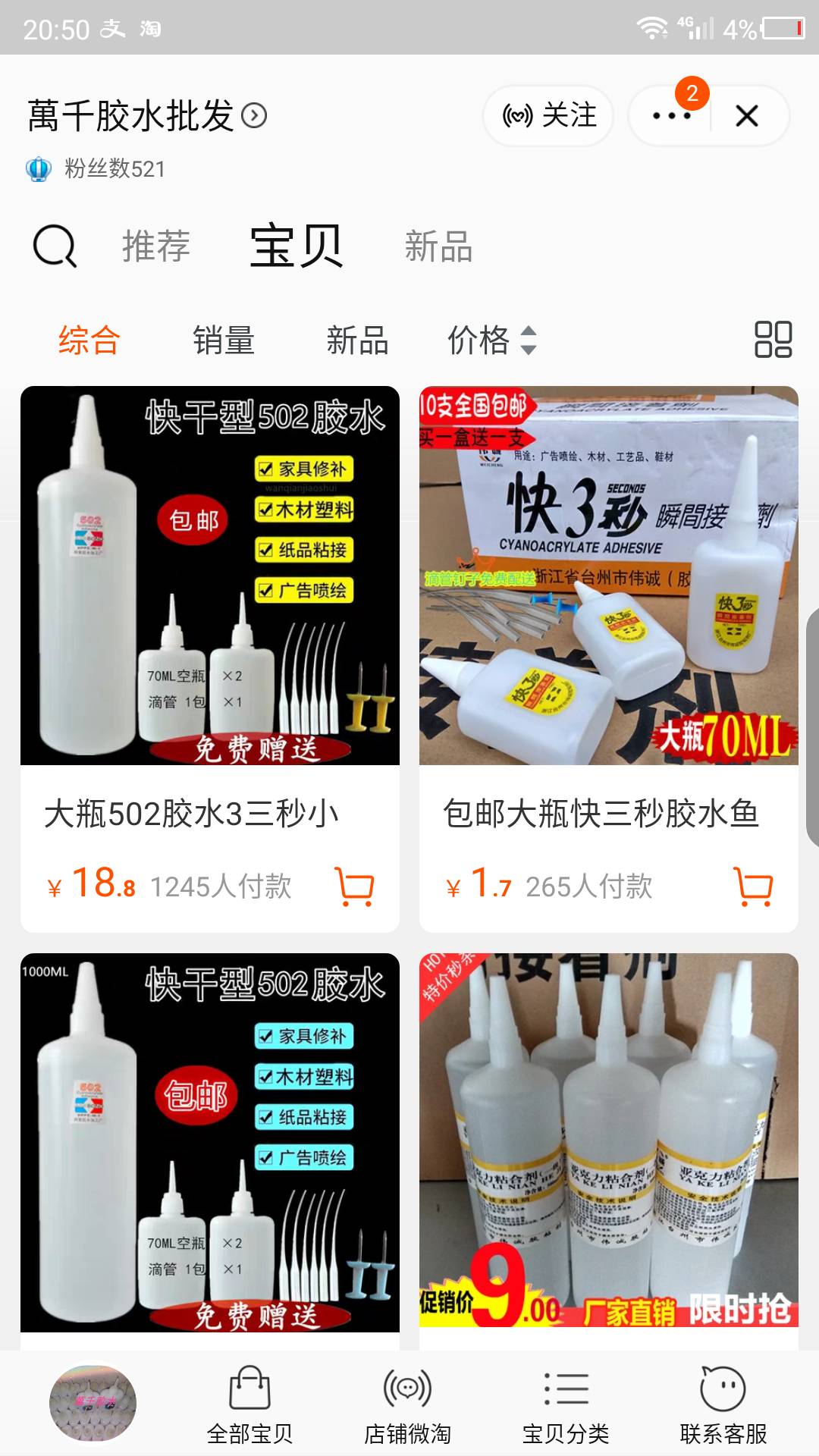Contact customer service via 联系客服
This screenshot has width=819, height=1456.
tap(723, 1404)
